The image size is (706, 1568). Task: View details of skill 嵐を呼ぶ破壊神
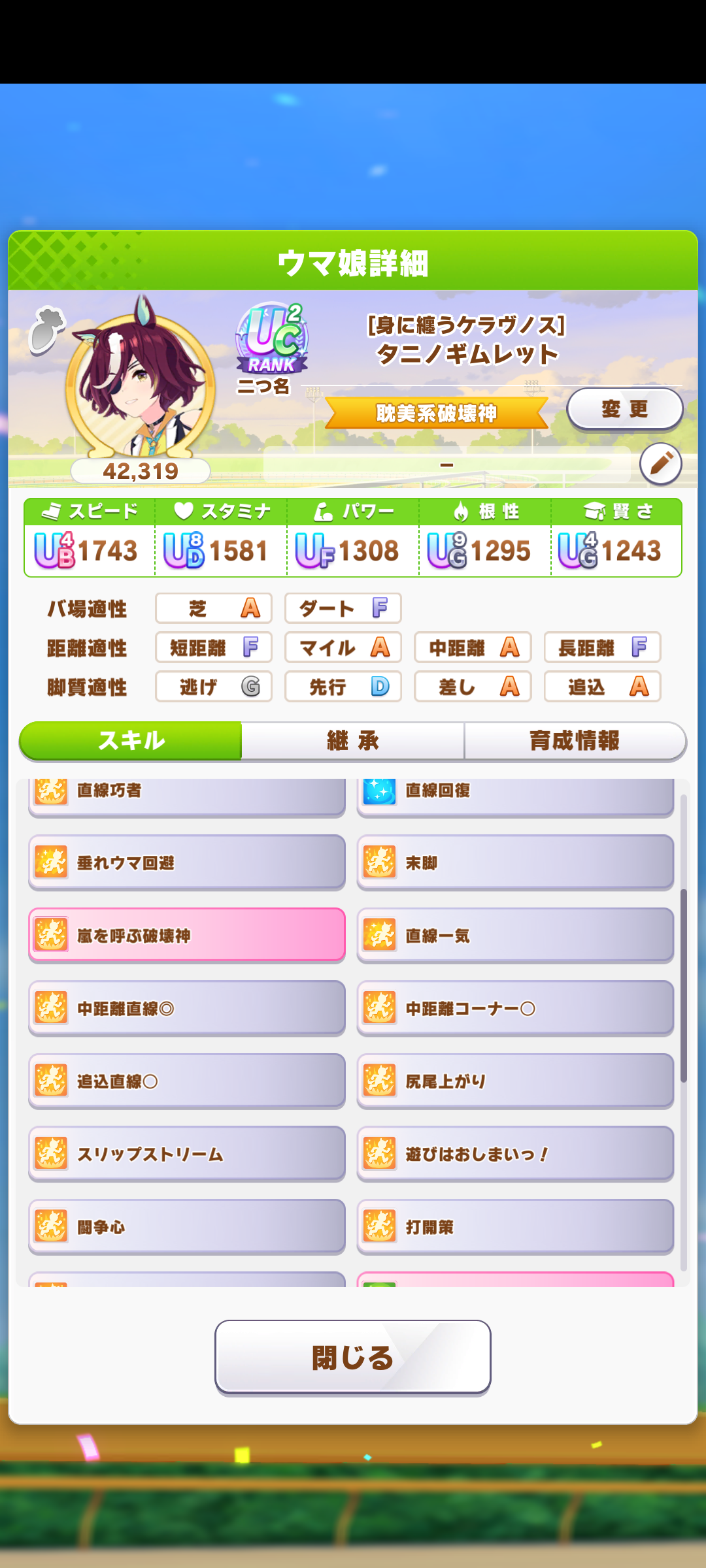[x=187, y=935]
